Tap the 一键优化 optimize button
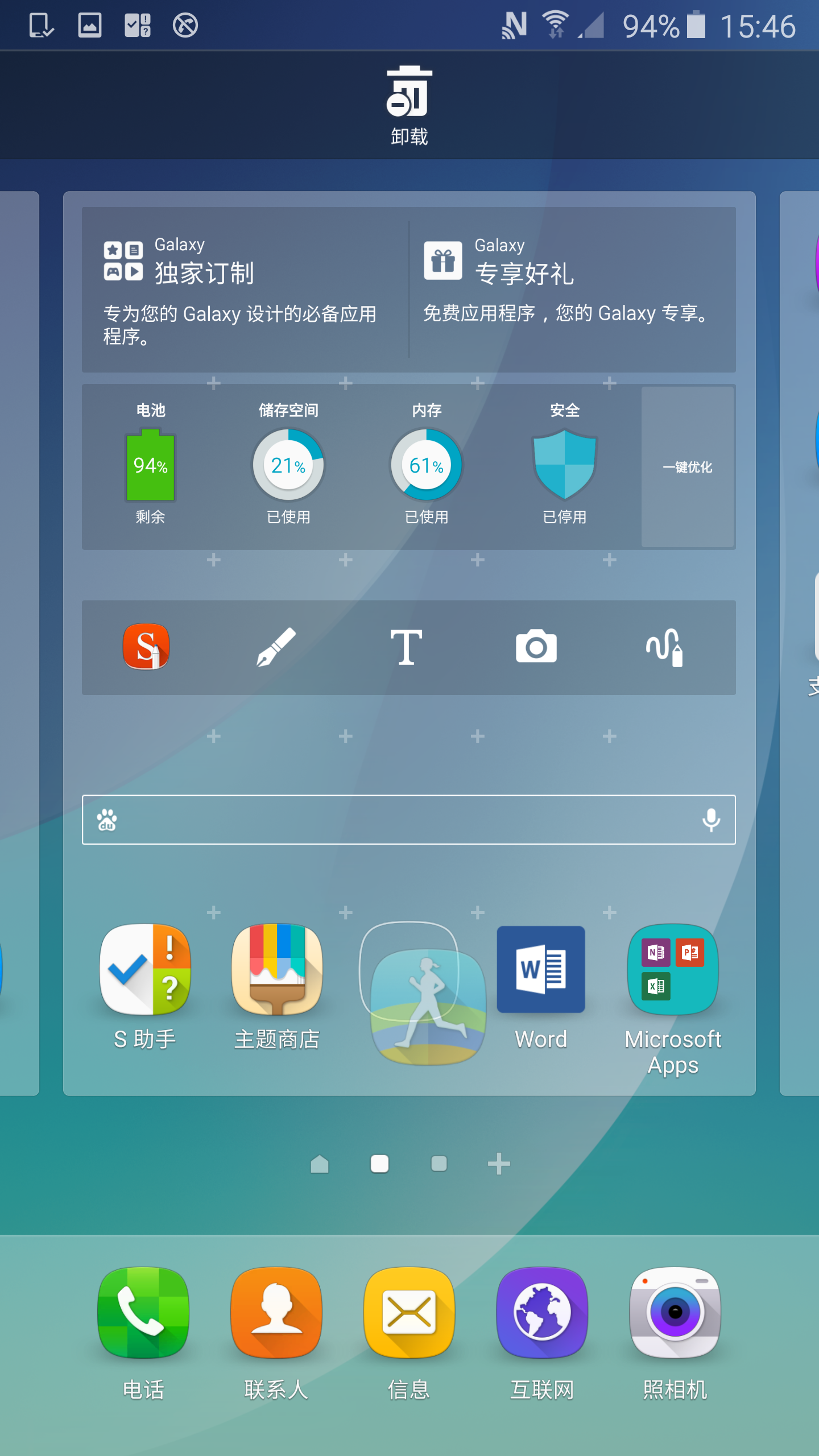Screen dimensions: 819x1456 [x=688, y=467]
